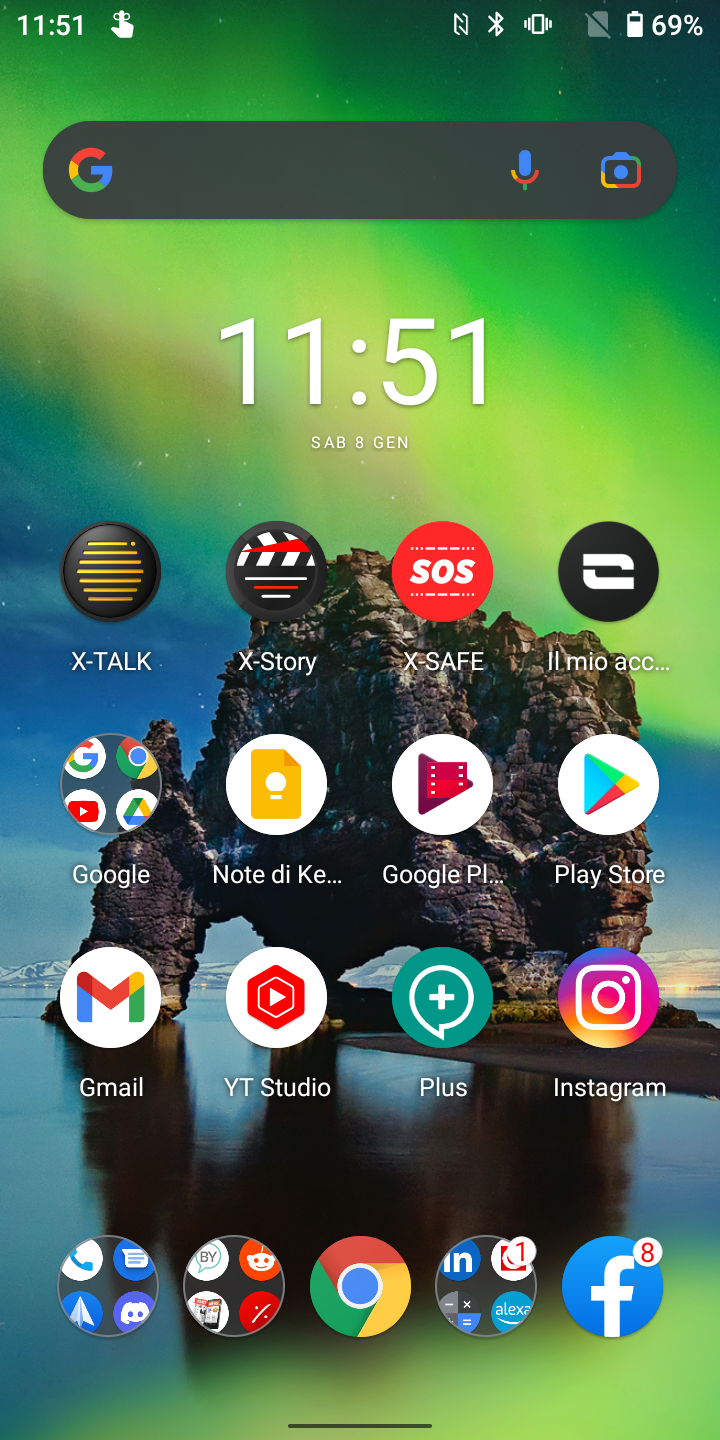Open Google Lens camera search
This screenshot has width=720, height=1440.
point(621,171)
